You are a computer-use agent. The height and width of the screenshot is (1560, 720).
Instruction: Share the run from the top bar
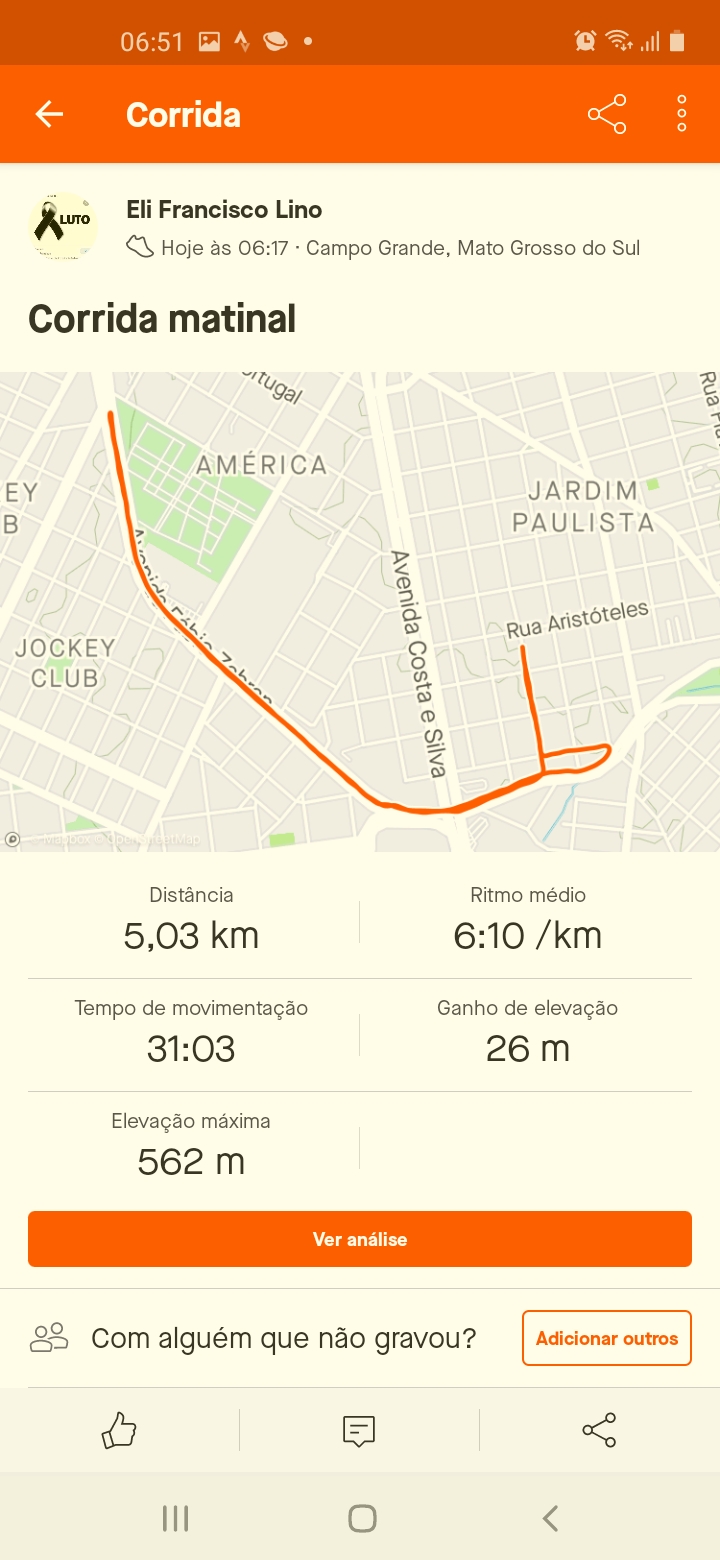tap(607, 114)
